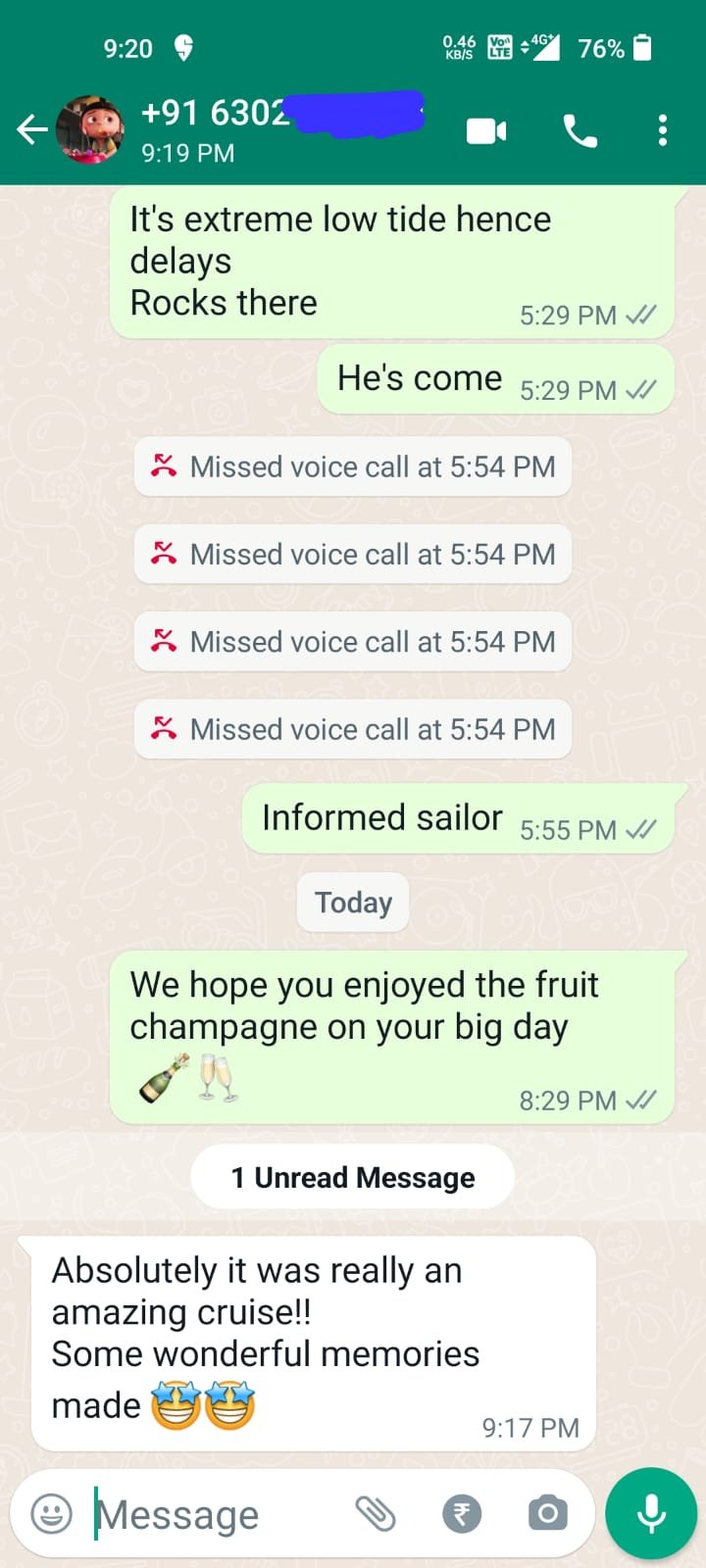Start a voice call with this contact
The height and width of the screenshot is (1568, 706).
pos(580,131)
